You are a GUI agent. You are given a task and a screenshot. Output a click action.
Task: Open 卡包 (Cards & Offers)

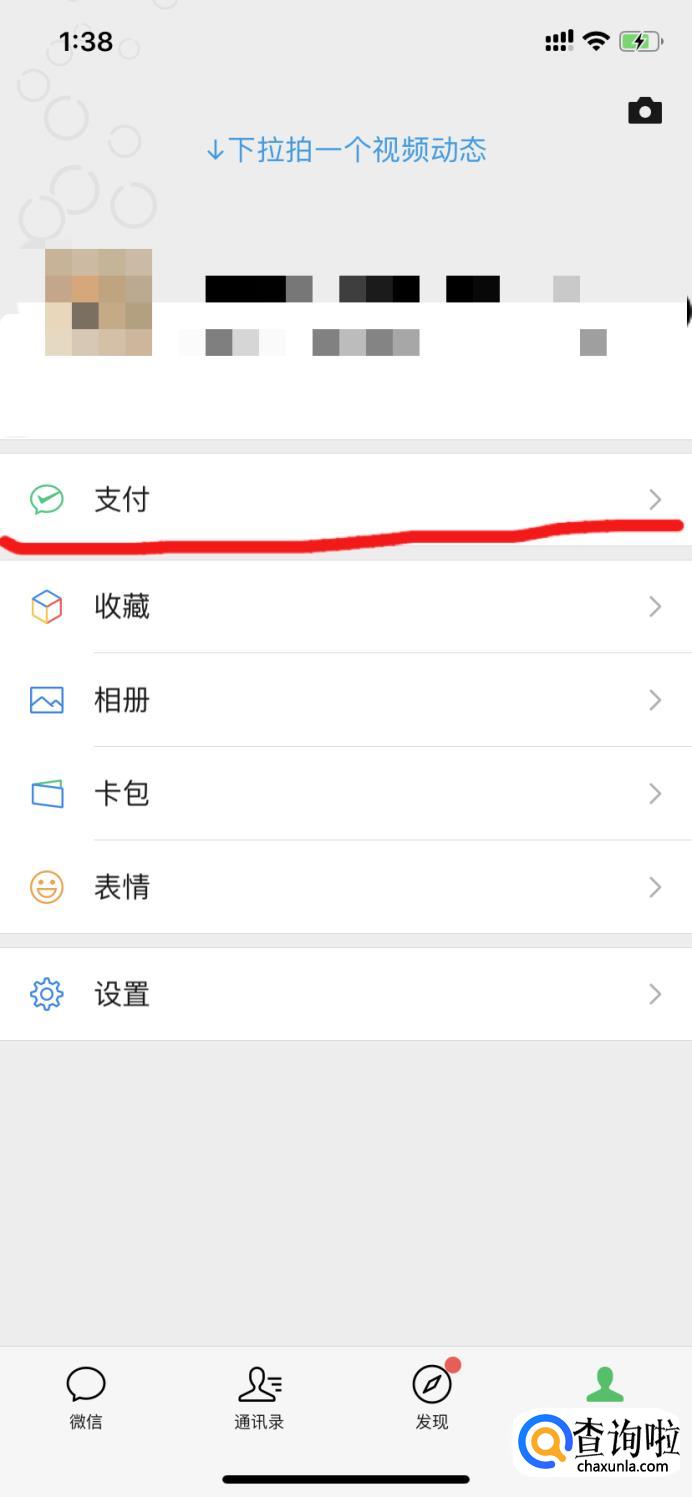345,793
